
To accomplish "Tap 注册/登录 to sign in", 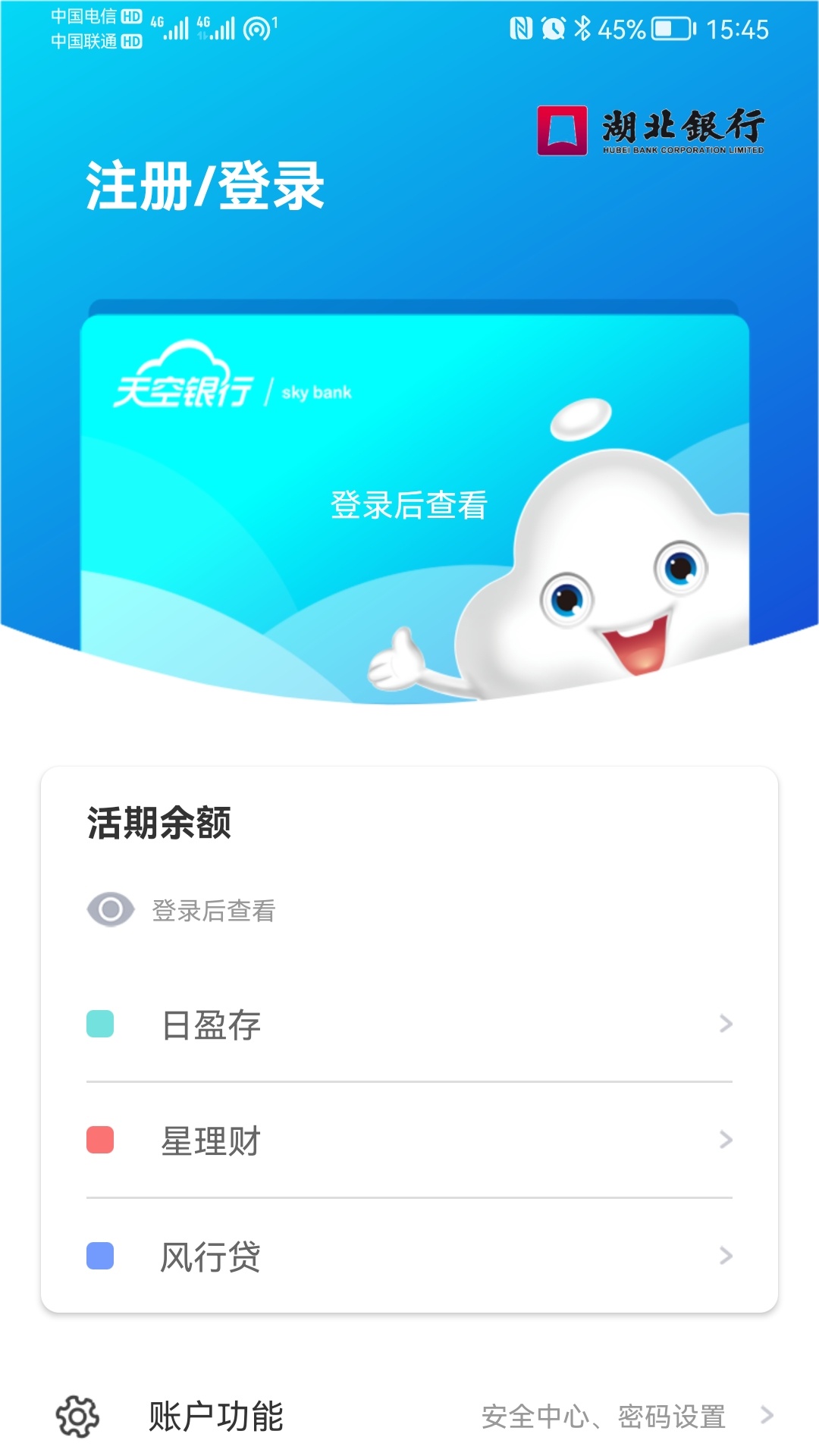I will coord(205,186).
